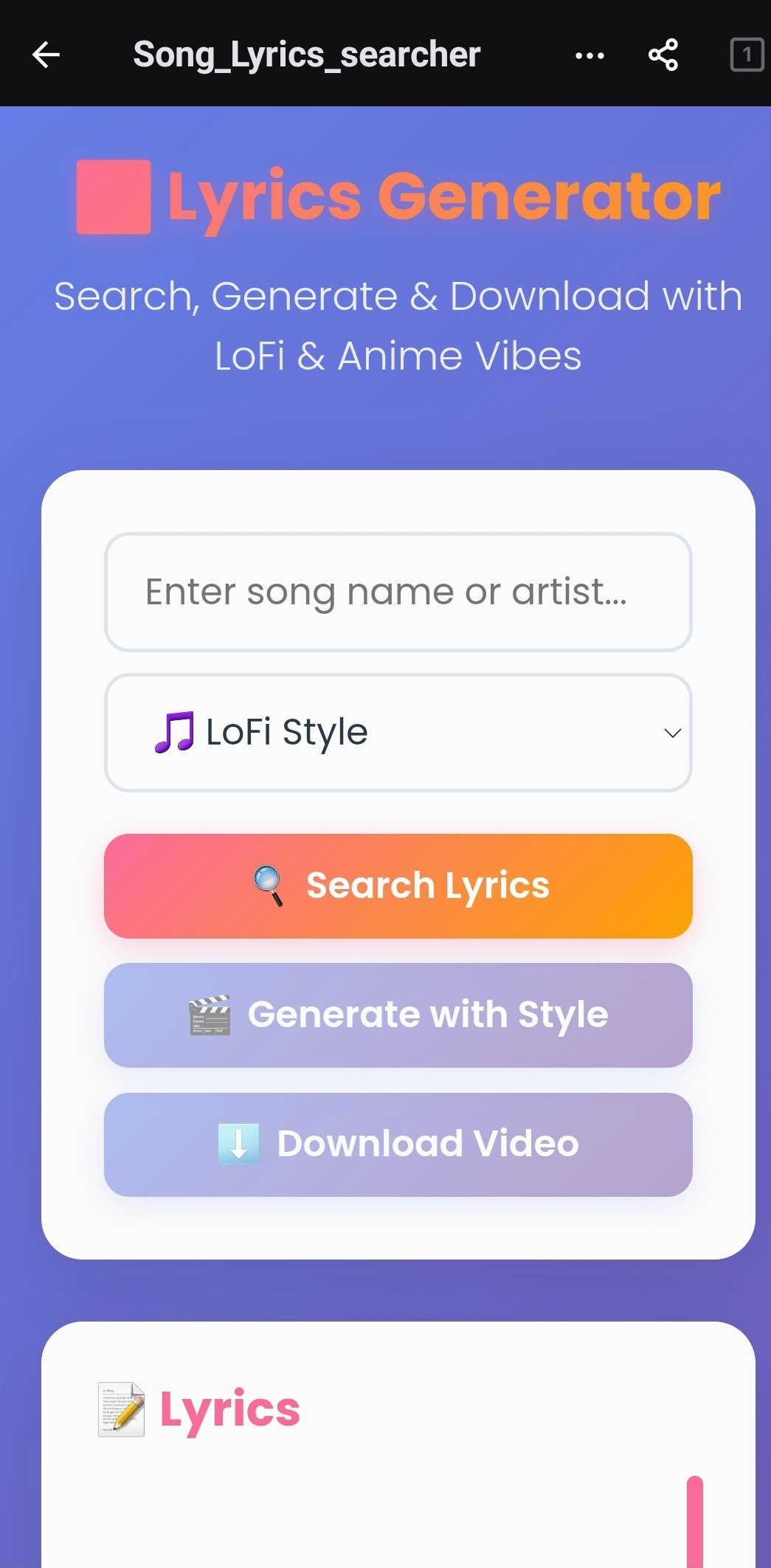Screen dimensions: 771x1568
Task: Click the magnifying glass icon on Search Lyrics
Action: (269, 885)
